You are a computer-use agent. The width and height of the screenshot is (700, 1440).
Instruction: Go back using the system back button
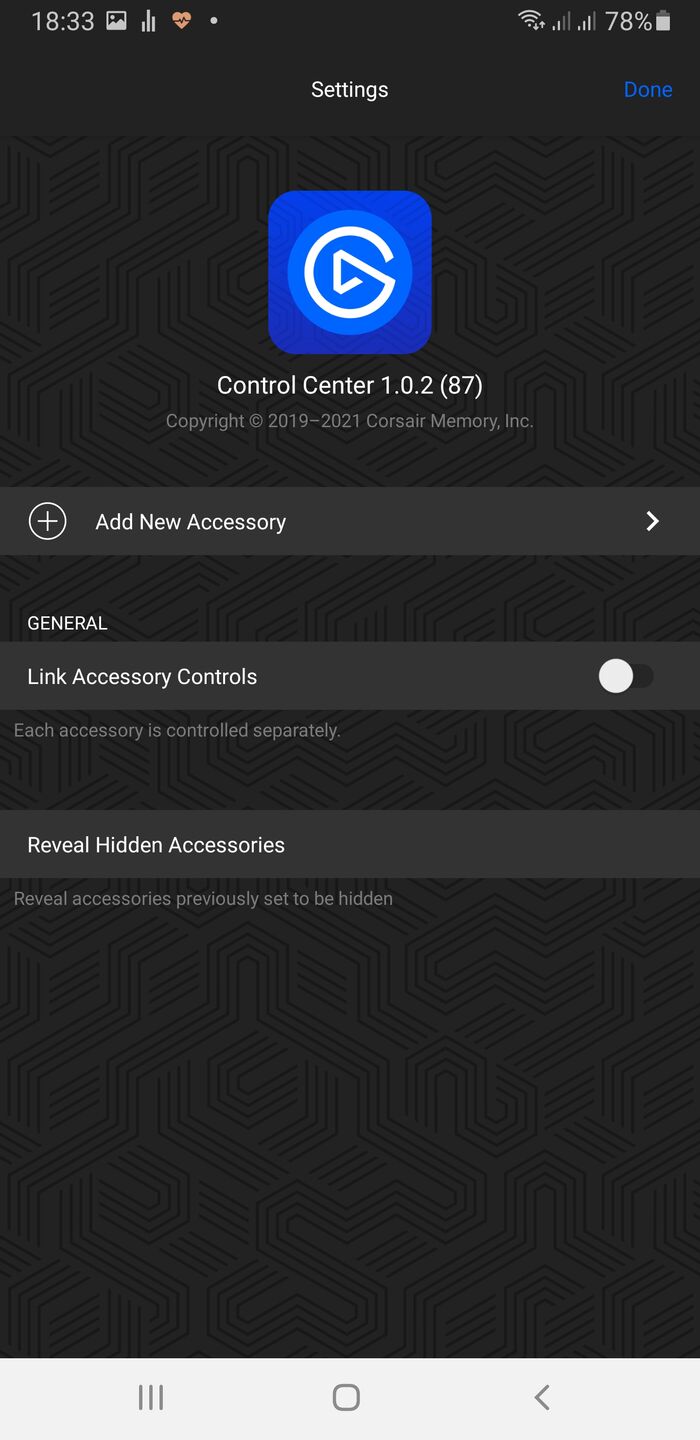[x=541, y=1397]
